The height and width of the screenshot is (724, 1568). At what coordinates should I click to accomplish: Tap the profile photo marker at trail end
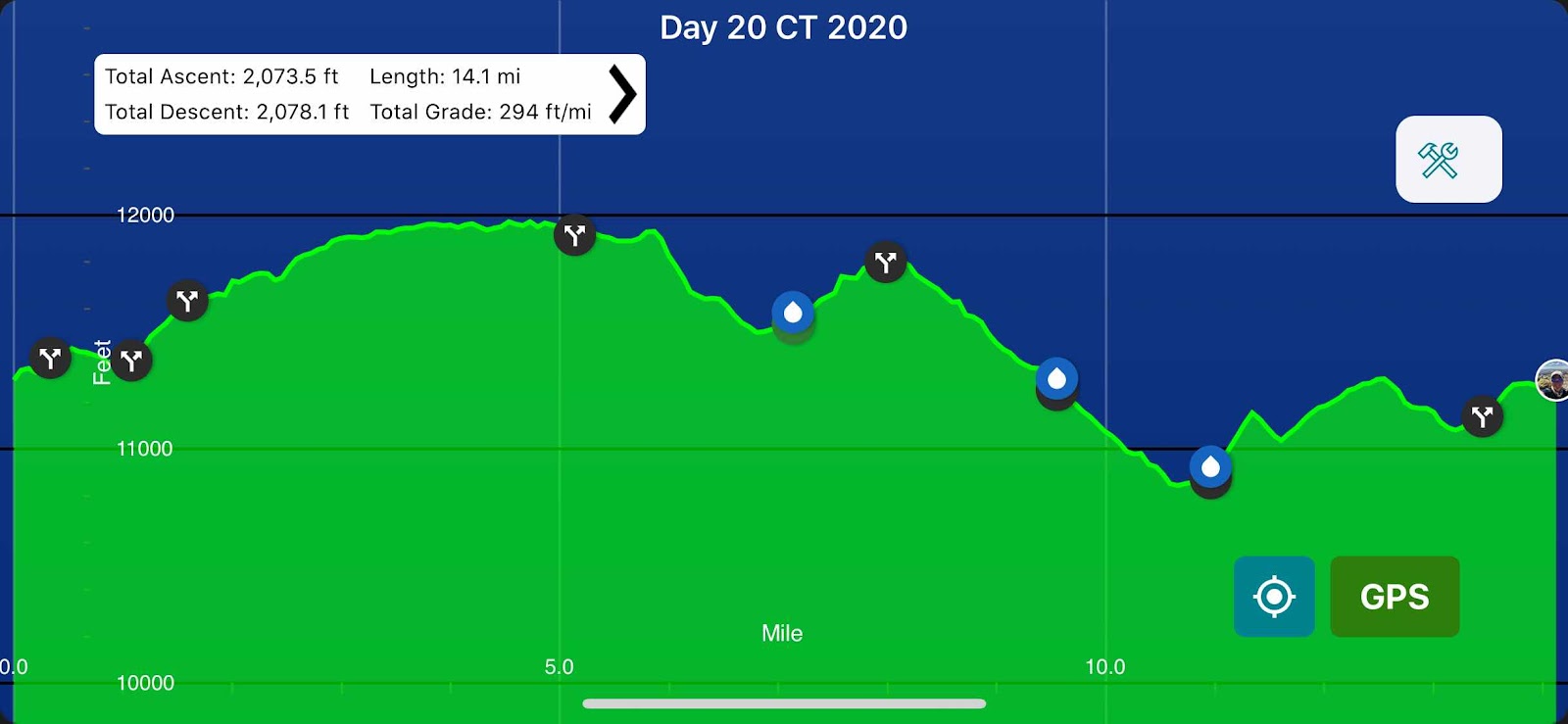tap(1553, 380)
